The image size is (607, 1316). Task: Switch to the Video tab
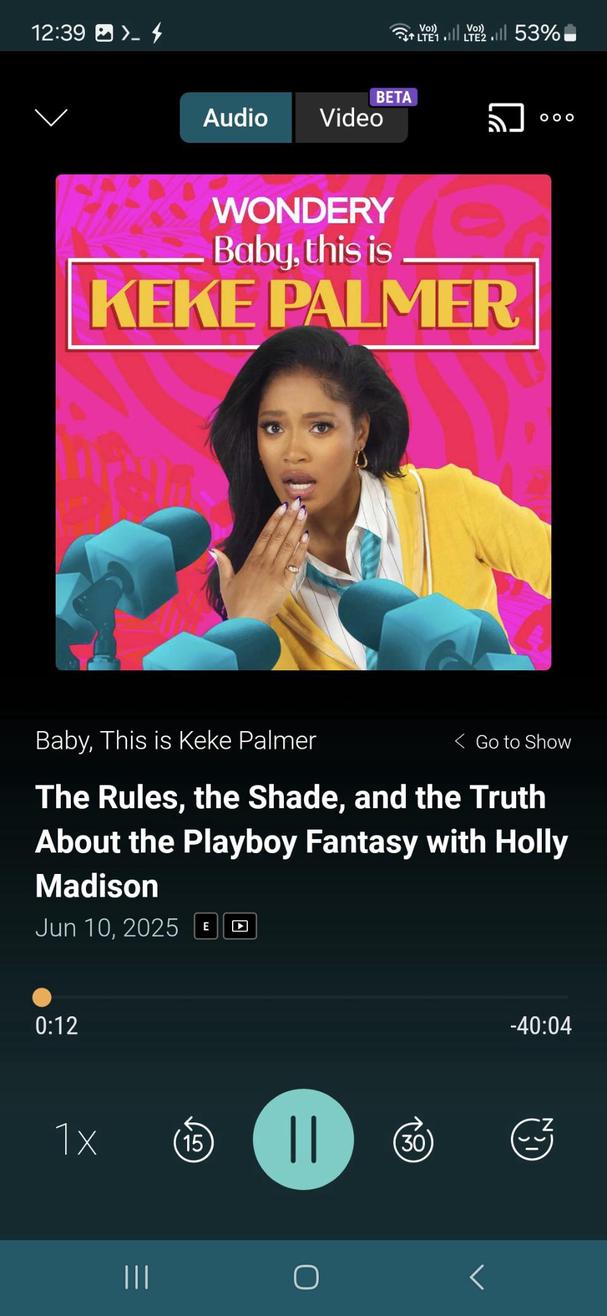pos(351,118)
